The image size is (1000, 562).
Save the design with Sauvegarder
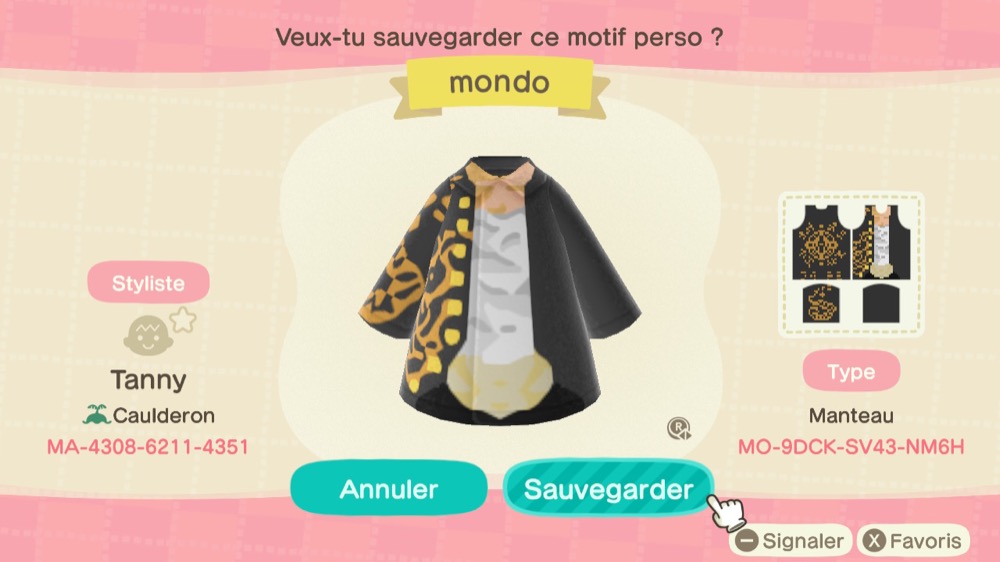tap(608, 489)
